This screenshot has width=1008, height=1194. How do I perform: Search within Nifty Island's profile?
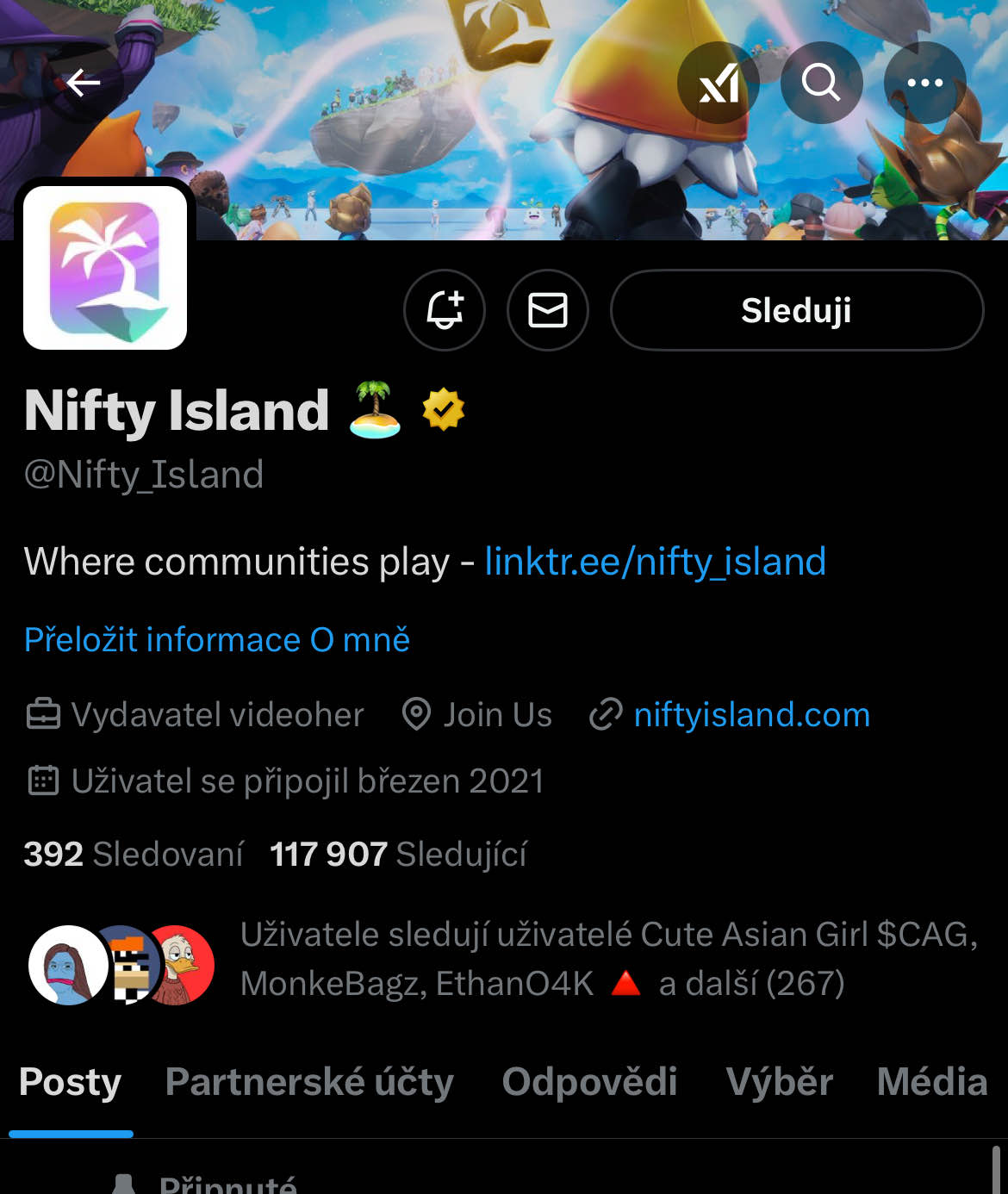pyautogui.click(x=821, y=83)
